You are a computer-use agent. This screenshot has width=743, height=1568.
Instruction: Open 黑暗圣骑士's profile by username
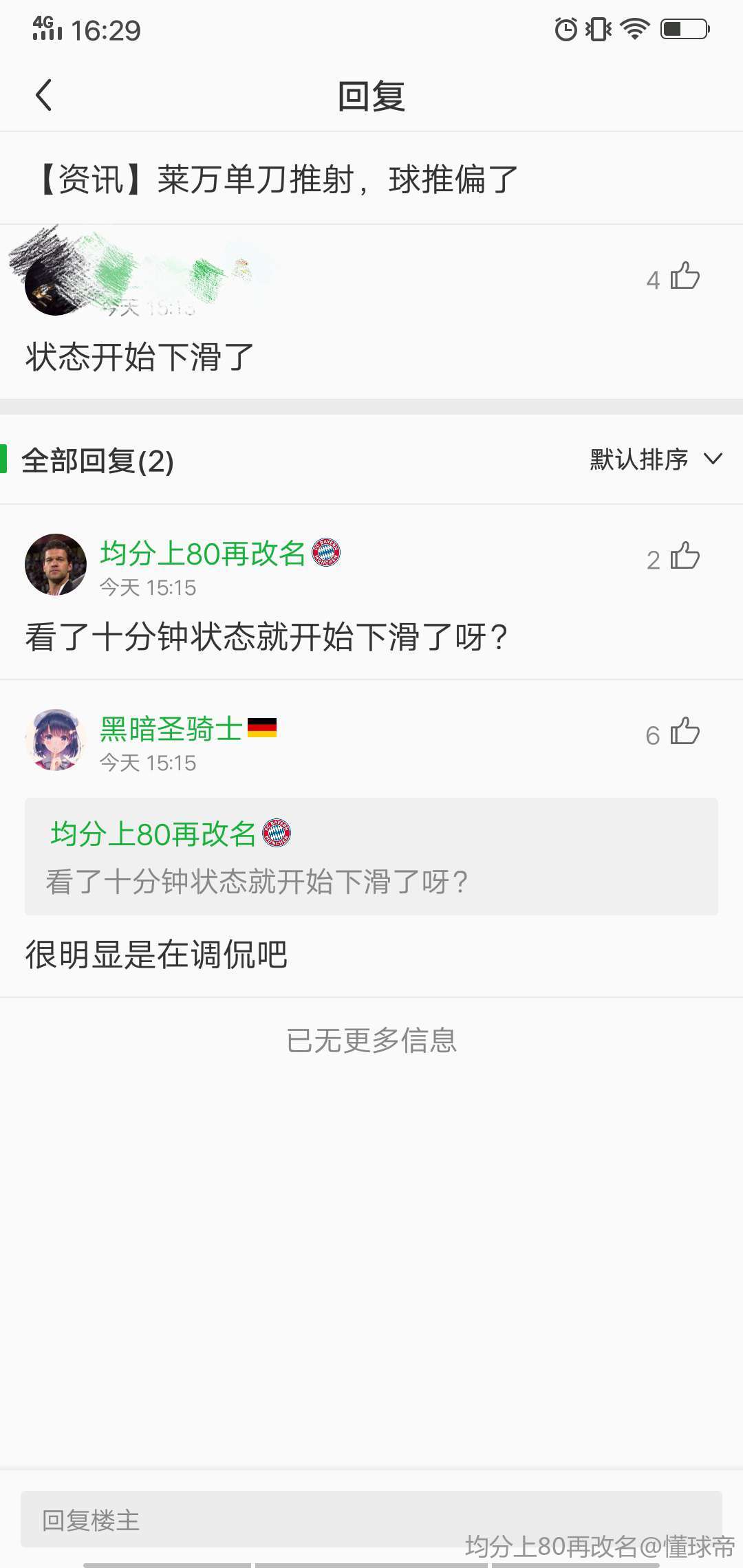(171, 729)
